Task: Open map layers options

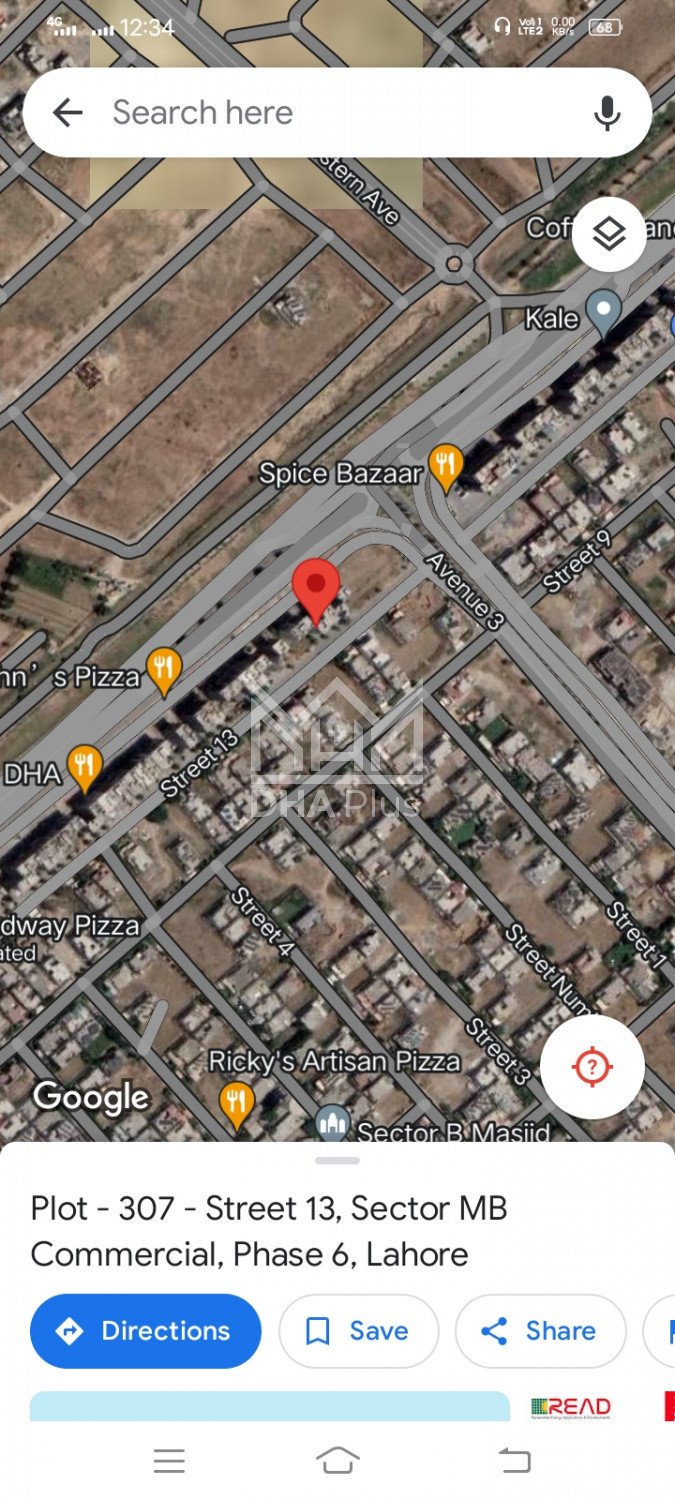Action: [x=609, y=235]
